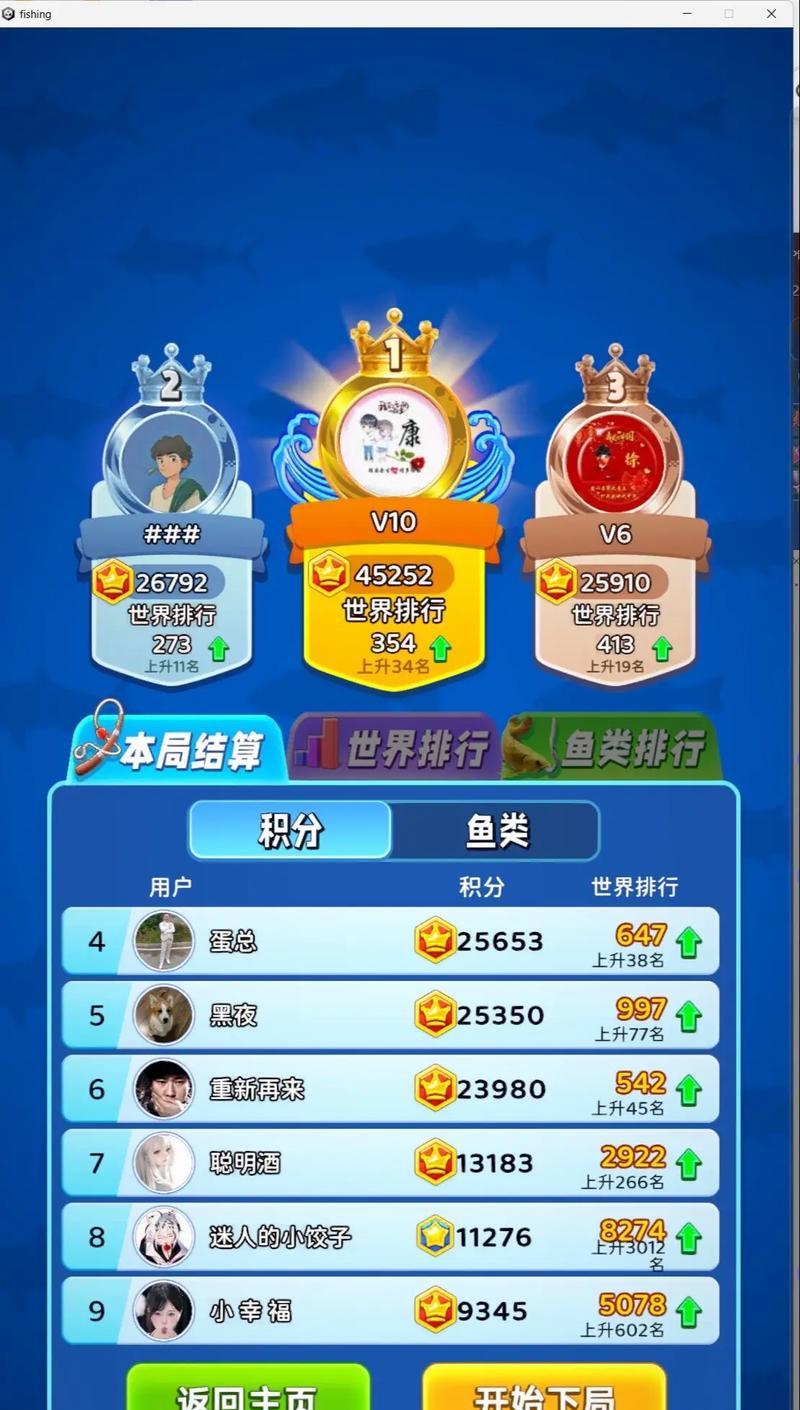Switch to the 世界排行 tab

[395, 748]
